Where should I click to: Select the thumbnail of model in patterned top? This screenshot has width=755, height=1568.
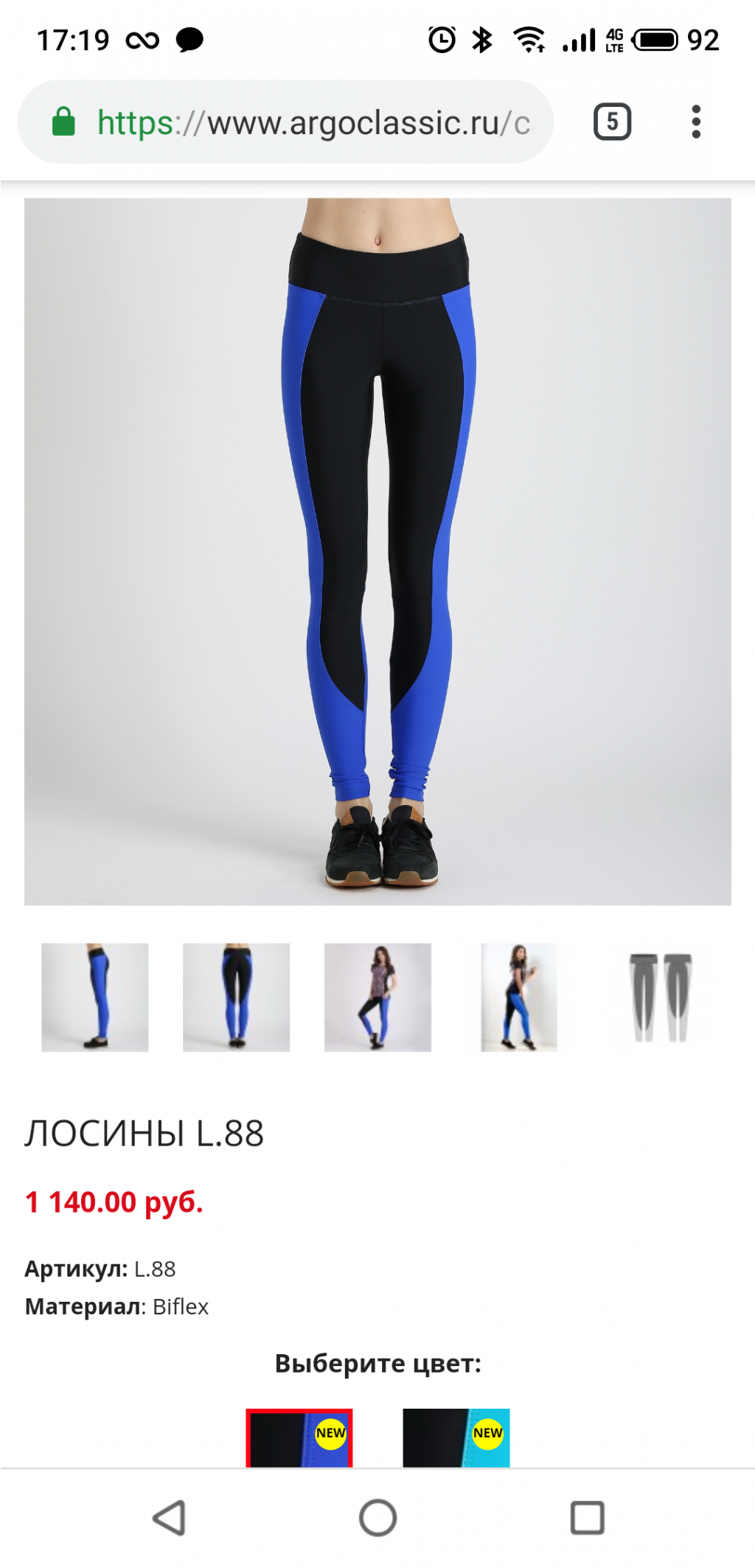point(377,997)
